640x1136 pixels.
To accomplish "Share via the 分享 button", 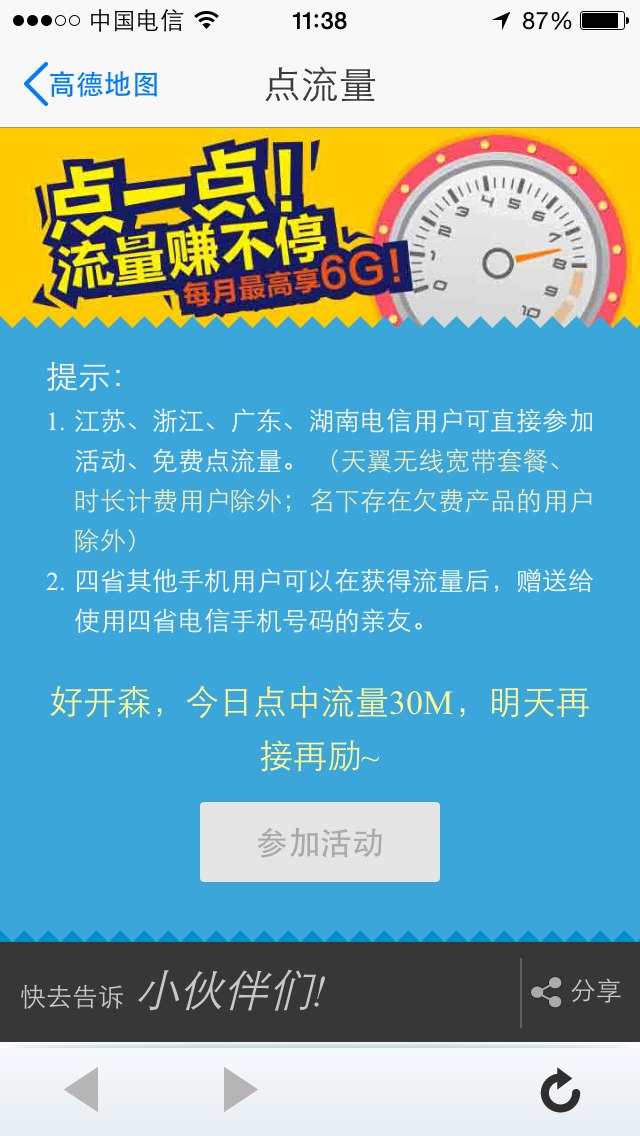I will (576, 992).
